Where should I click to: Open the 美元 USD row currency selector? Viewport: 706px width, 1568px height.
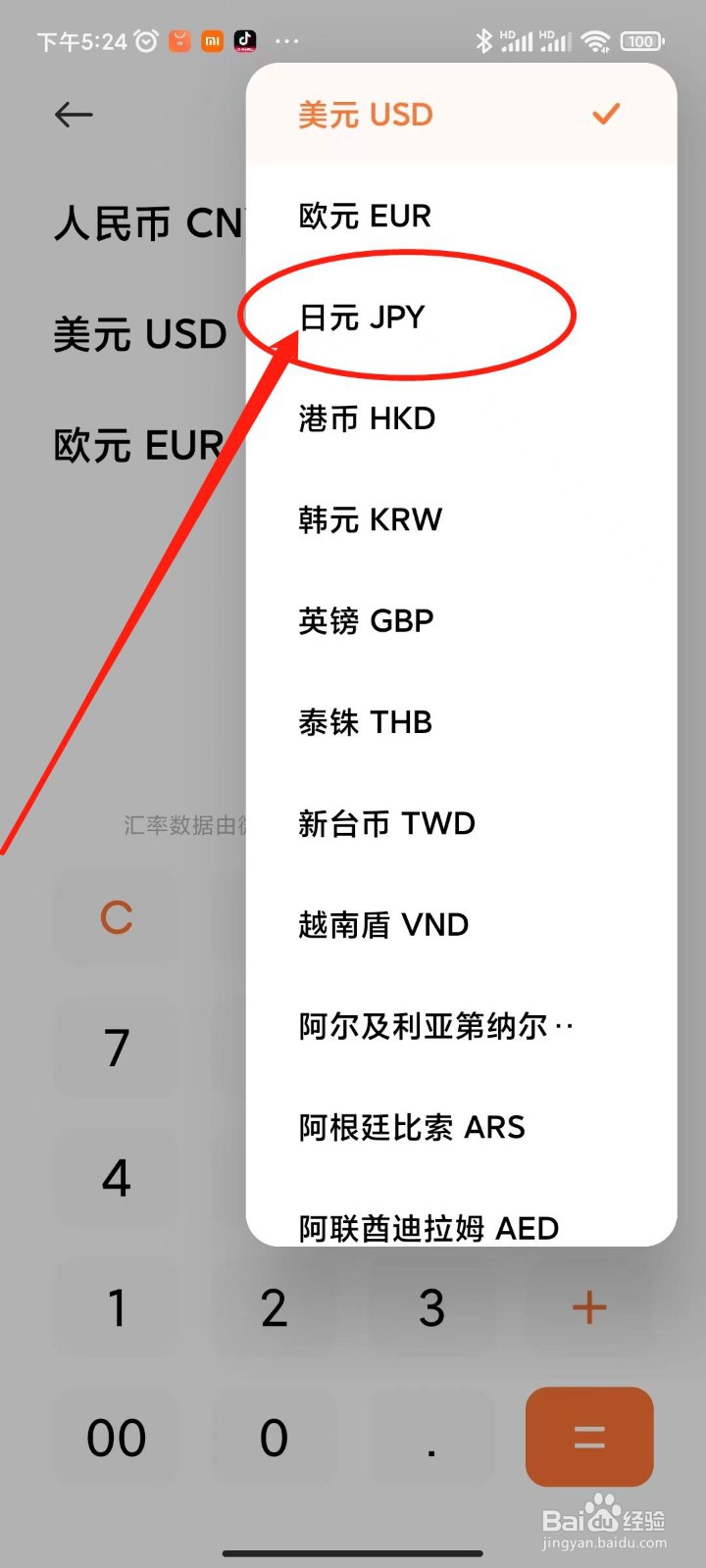coord(140,334)
